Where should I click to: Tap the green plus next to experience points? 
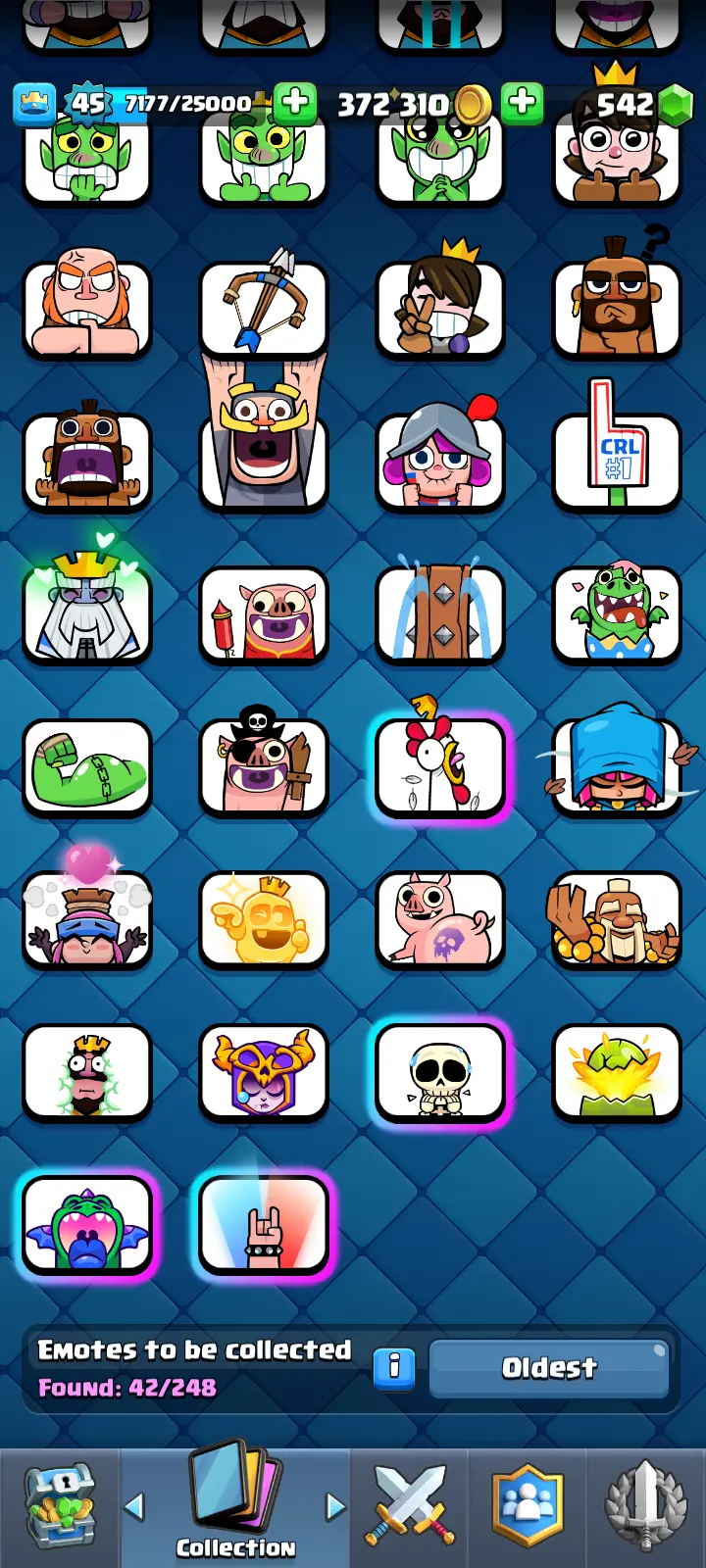294,102
